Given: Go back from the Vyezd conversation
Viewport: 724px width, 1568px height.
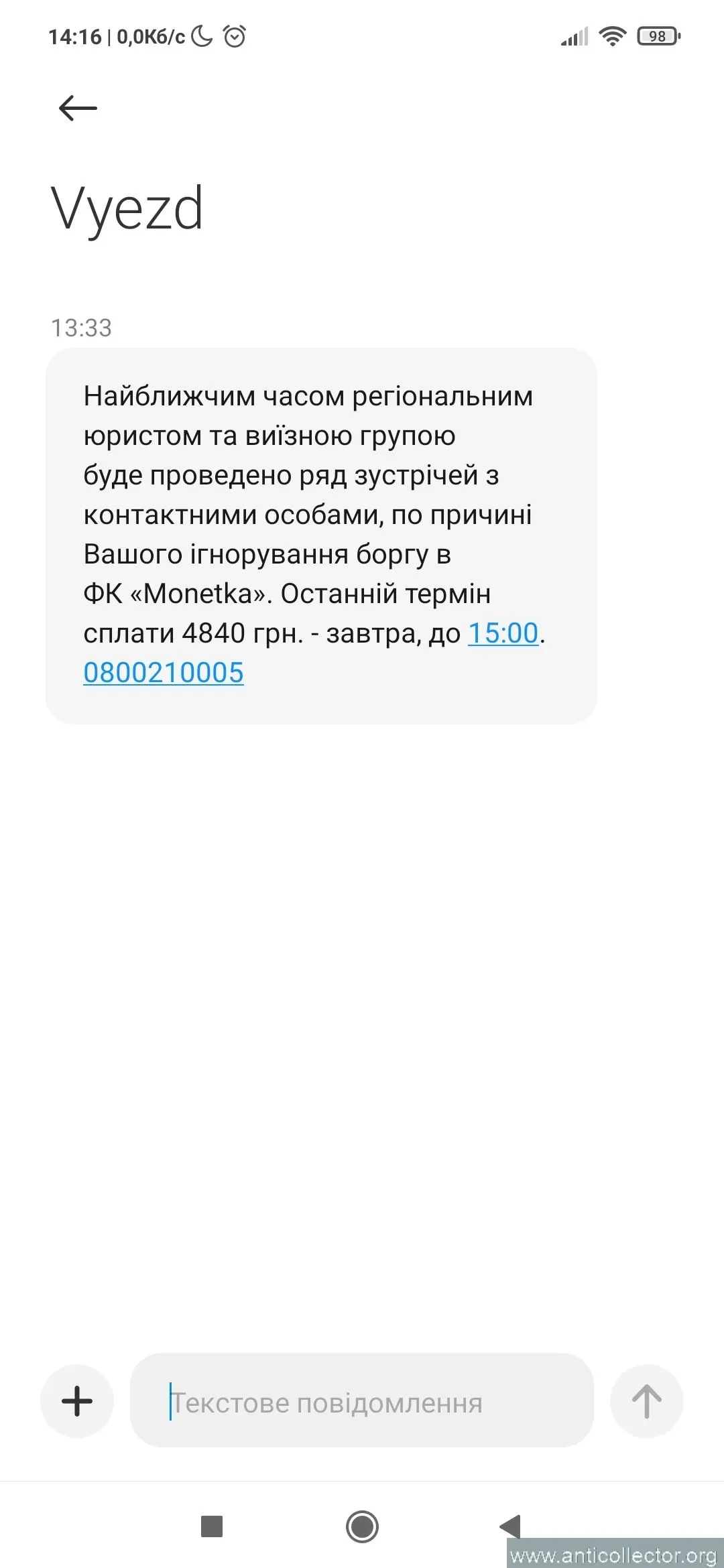Looking at the screenshot, I should (78, 108).
